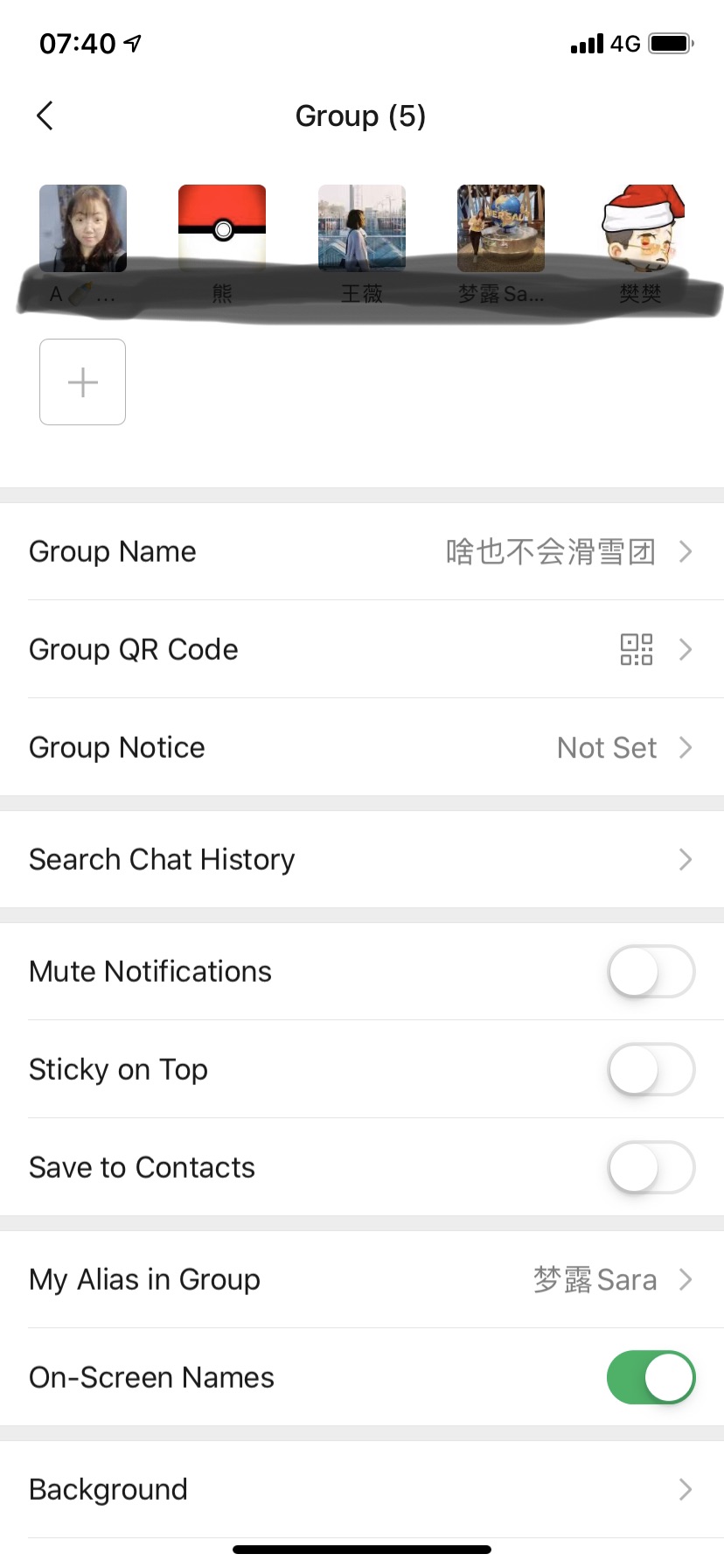Disable On-Screen Names switch

click(x=651, y=1377)
